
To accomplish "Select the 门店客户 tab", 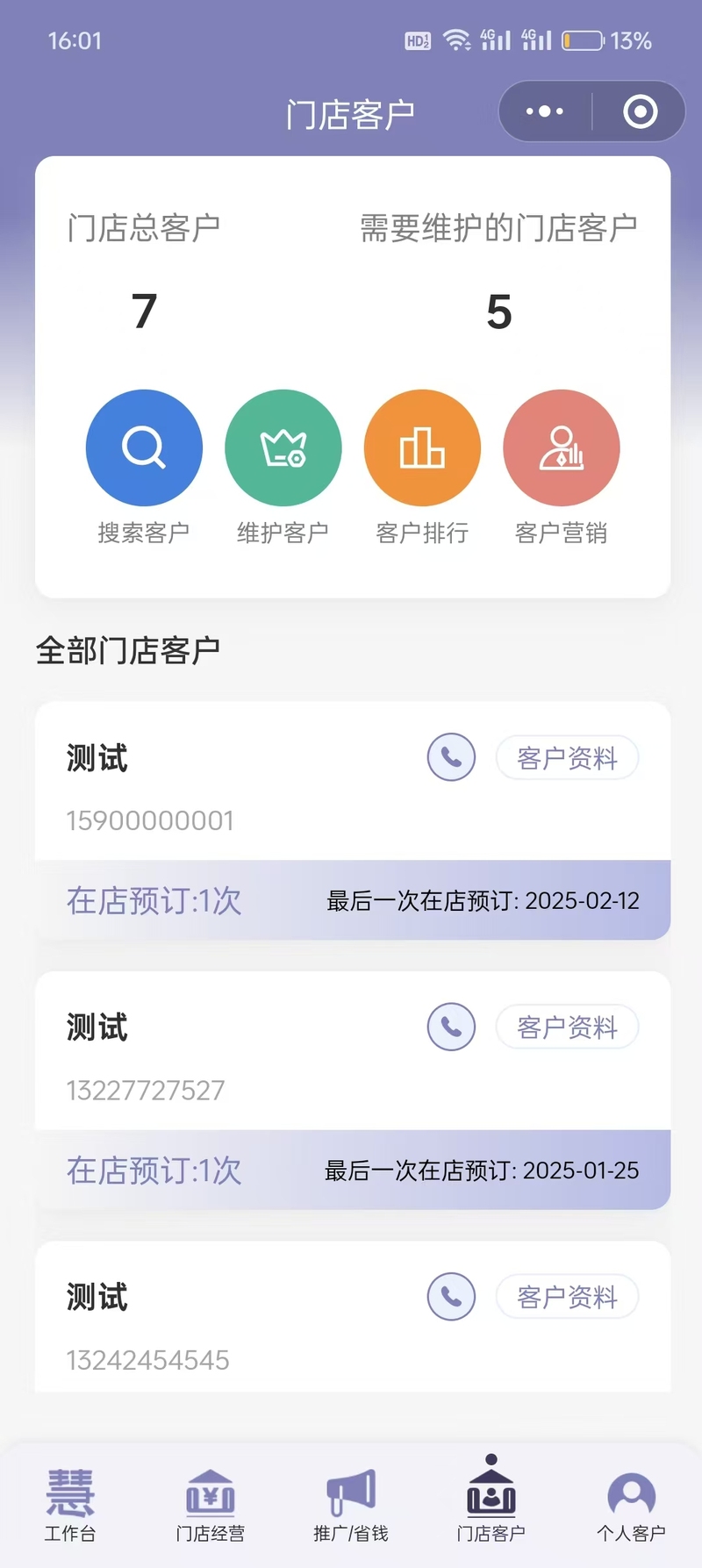I will pos(491,1500).
